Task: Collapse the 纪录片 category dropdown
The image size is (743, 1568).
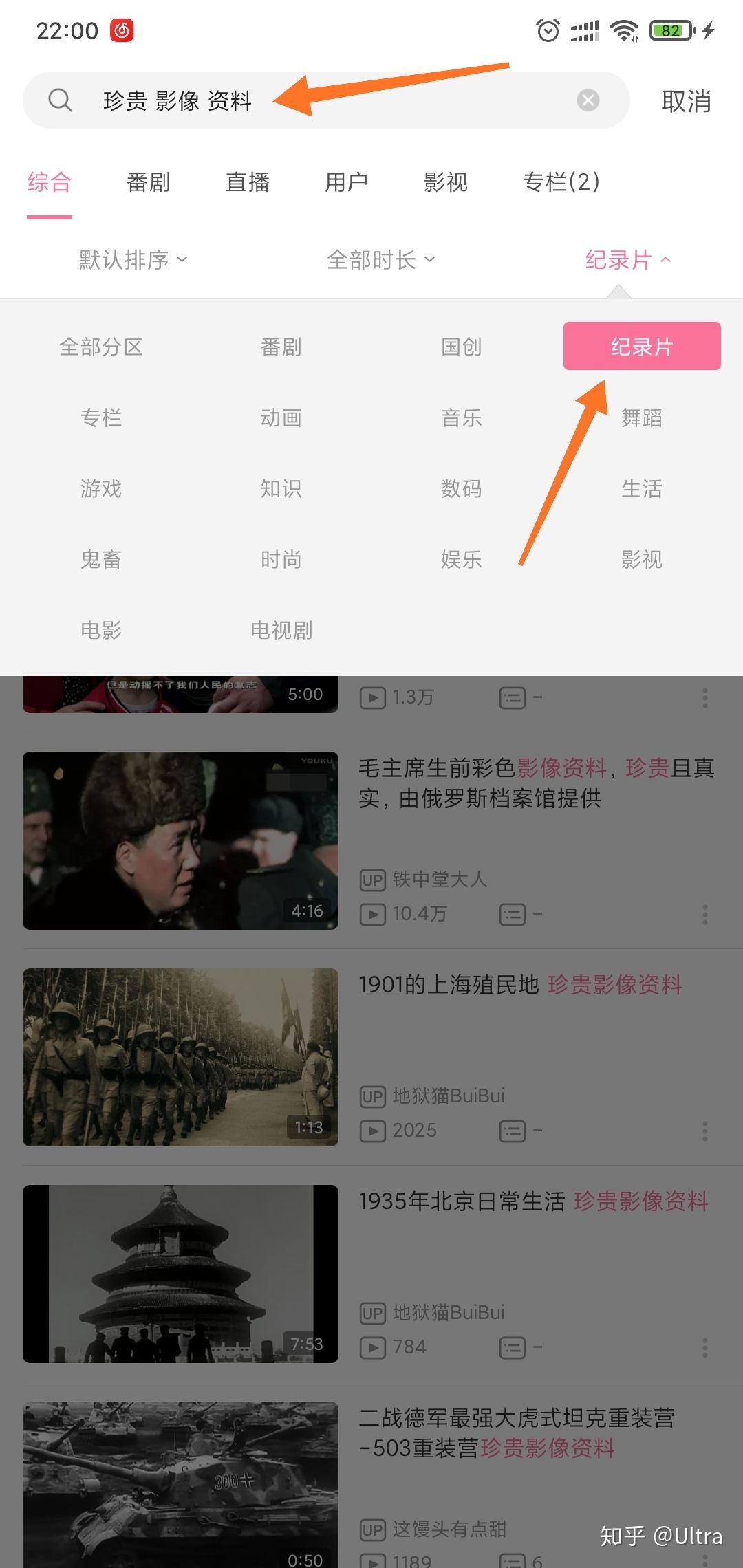Action: pyautogui.click(x=627, y=260)
